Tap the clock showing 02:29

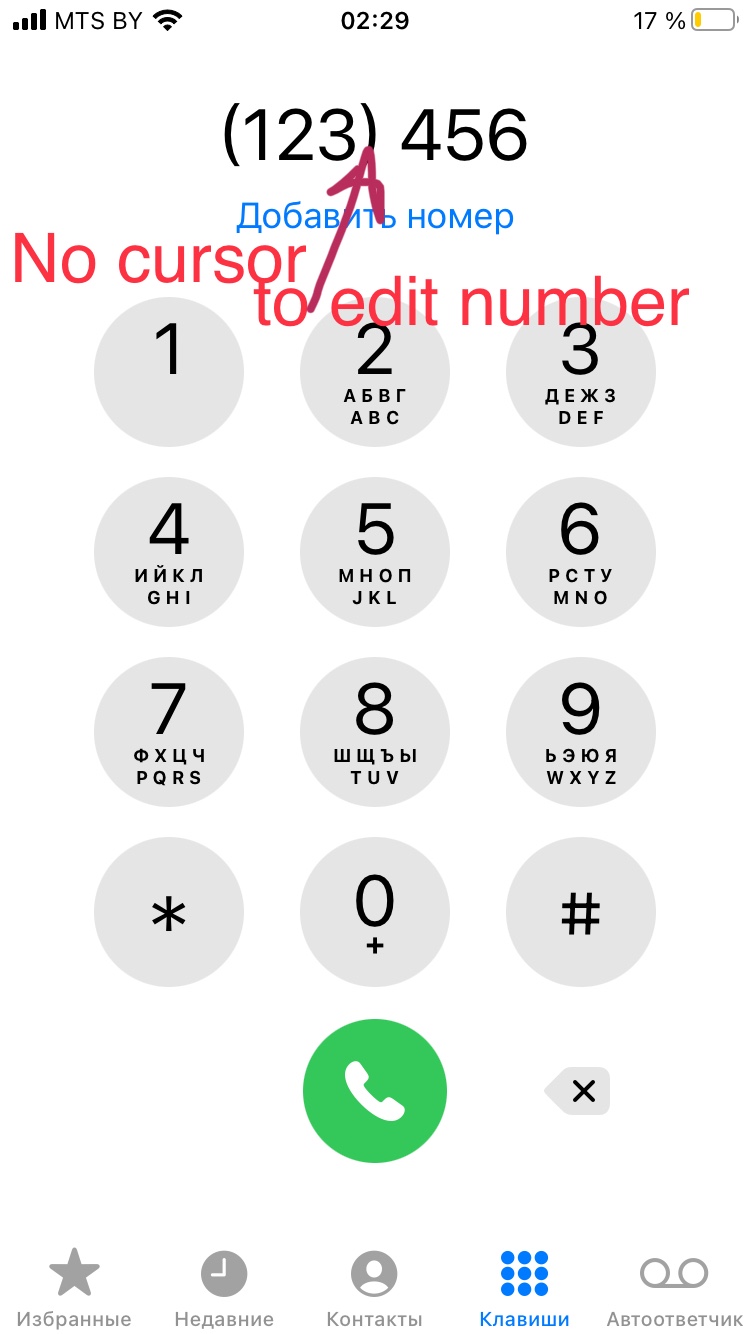coord(375,20)
